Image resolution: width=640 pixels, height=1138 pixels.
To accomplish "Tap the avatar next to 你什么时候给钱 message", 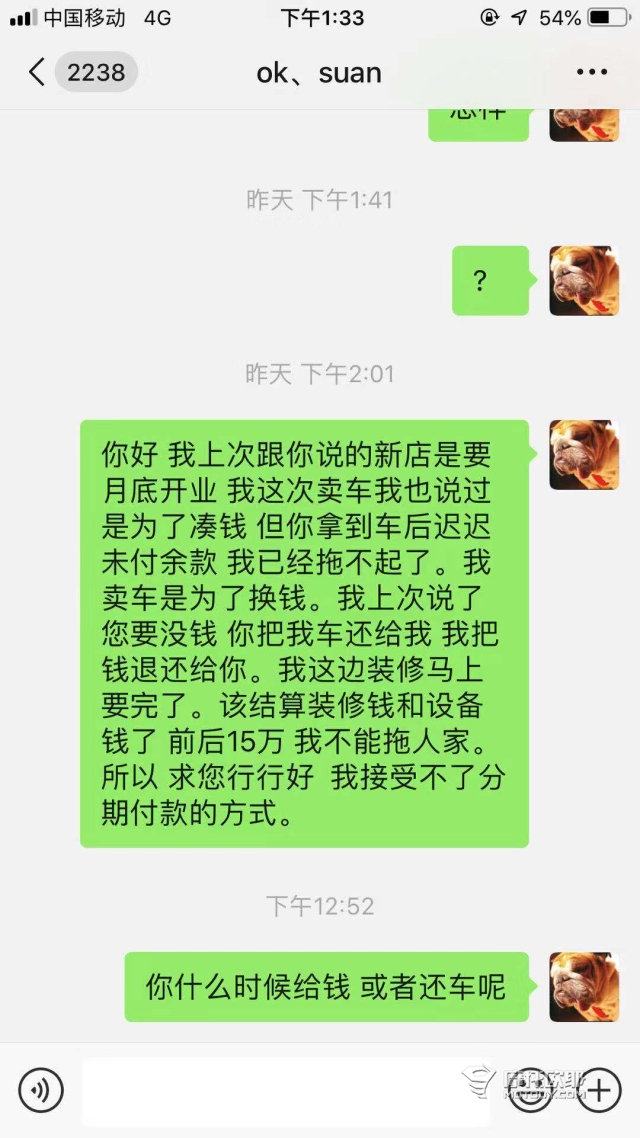I will [x=584, y=986].
